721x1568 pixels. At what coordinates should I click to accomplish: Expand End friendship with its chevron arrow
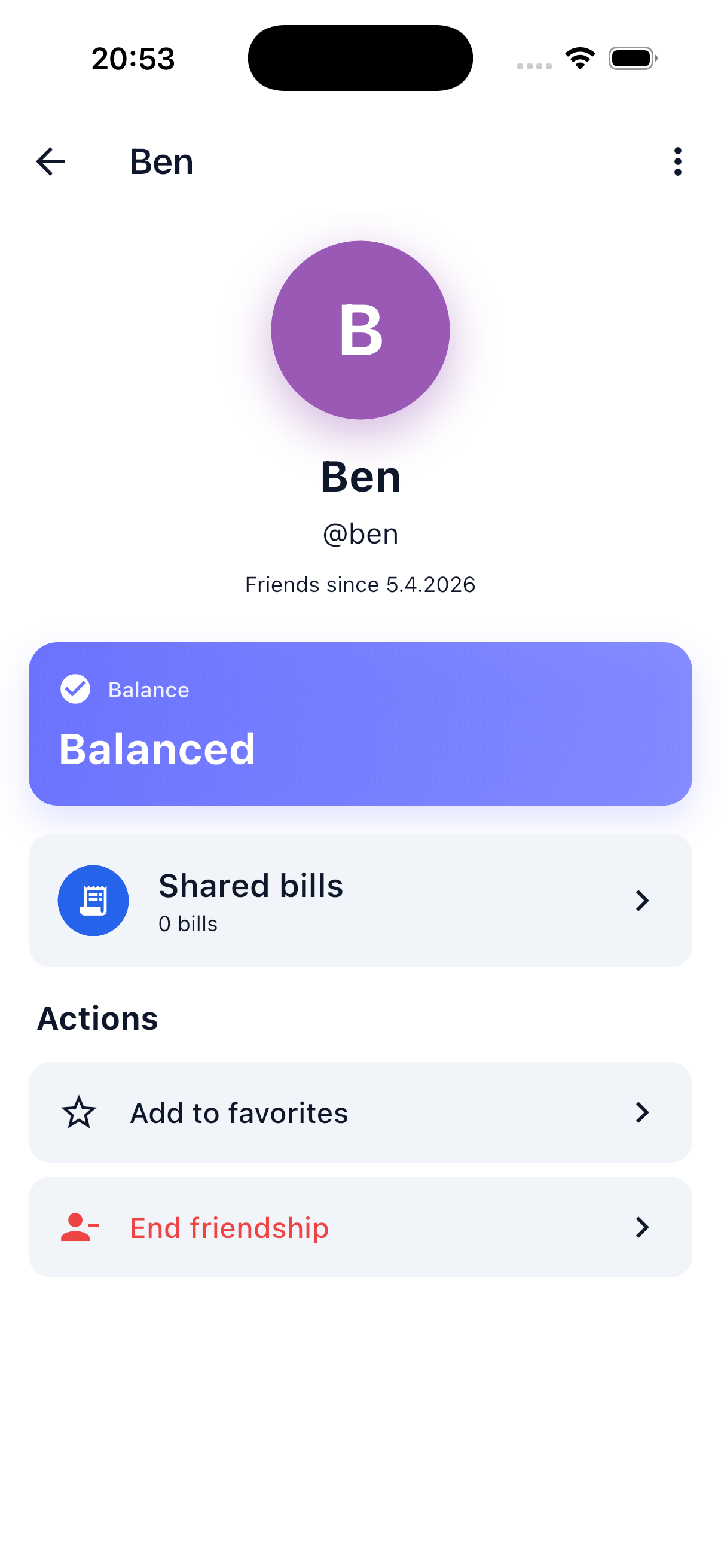click(x=642, y=1227)
